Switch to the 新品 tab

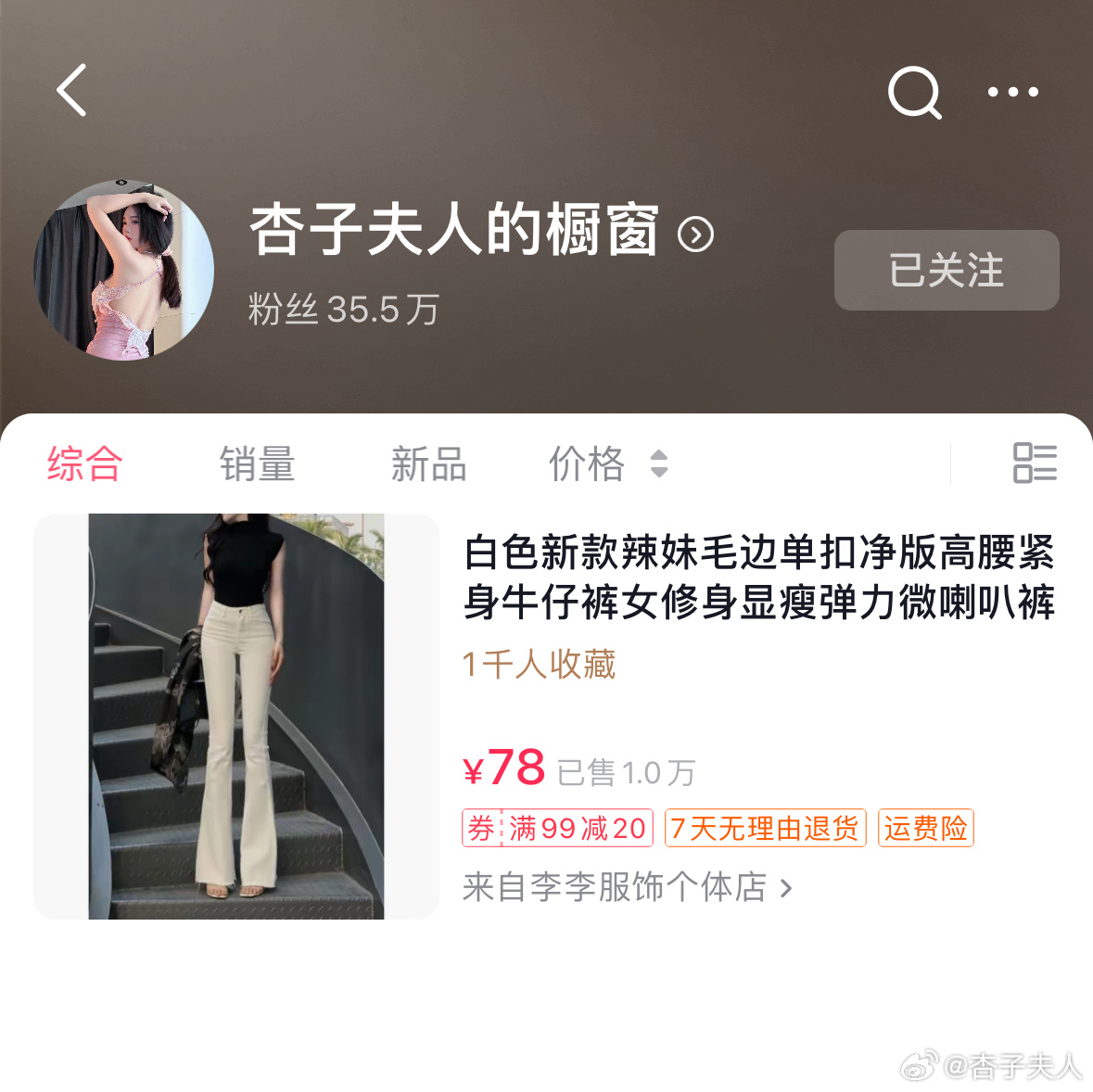click(x=428, y=463)
